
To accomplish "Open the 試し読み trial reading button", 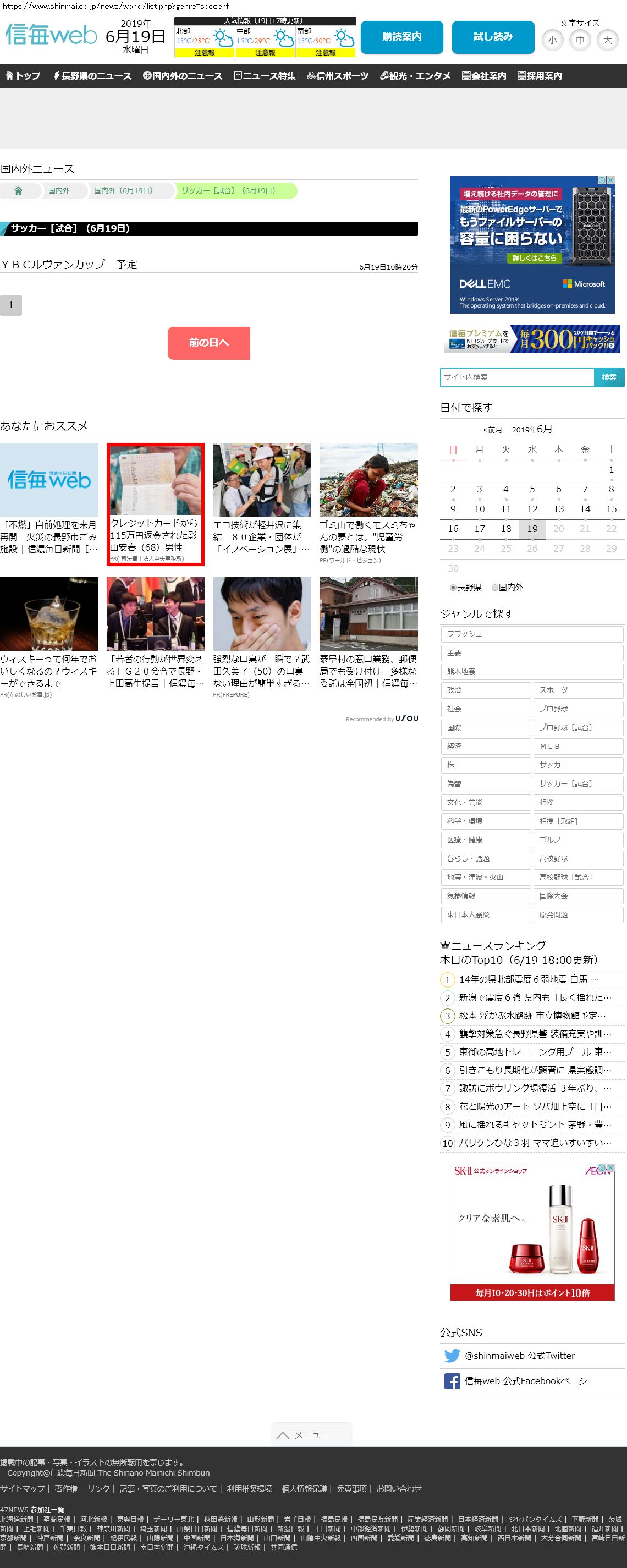I will tap(493, 37).
